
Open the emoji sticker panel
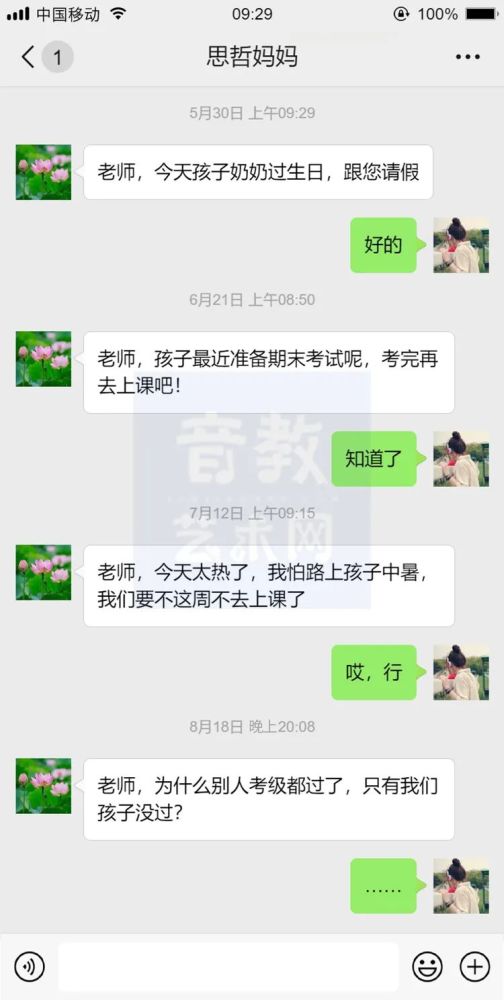click(427, 967)
